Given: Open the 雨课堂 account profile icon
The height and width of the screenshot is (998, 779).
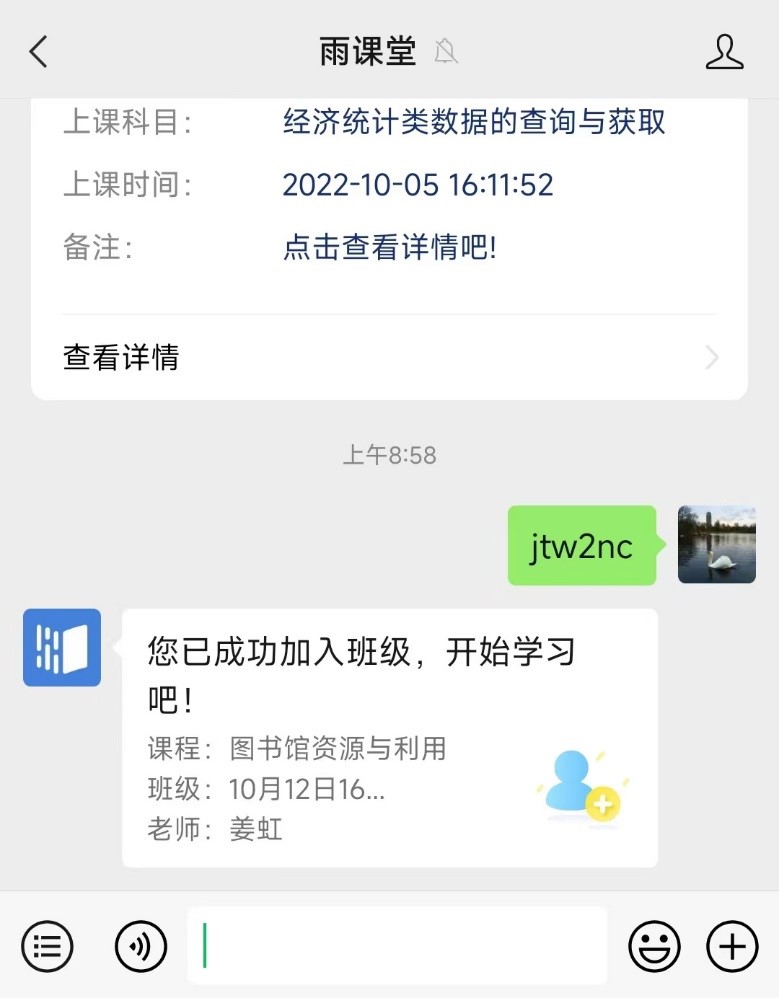Looking at the screenshot, I should coord(724,52).
